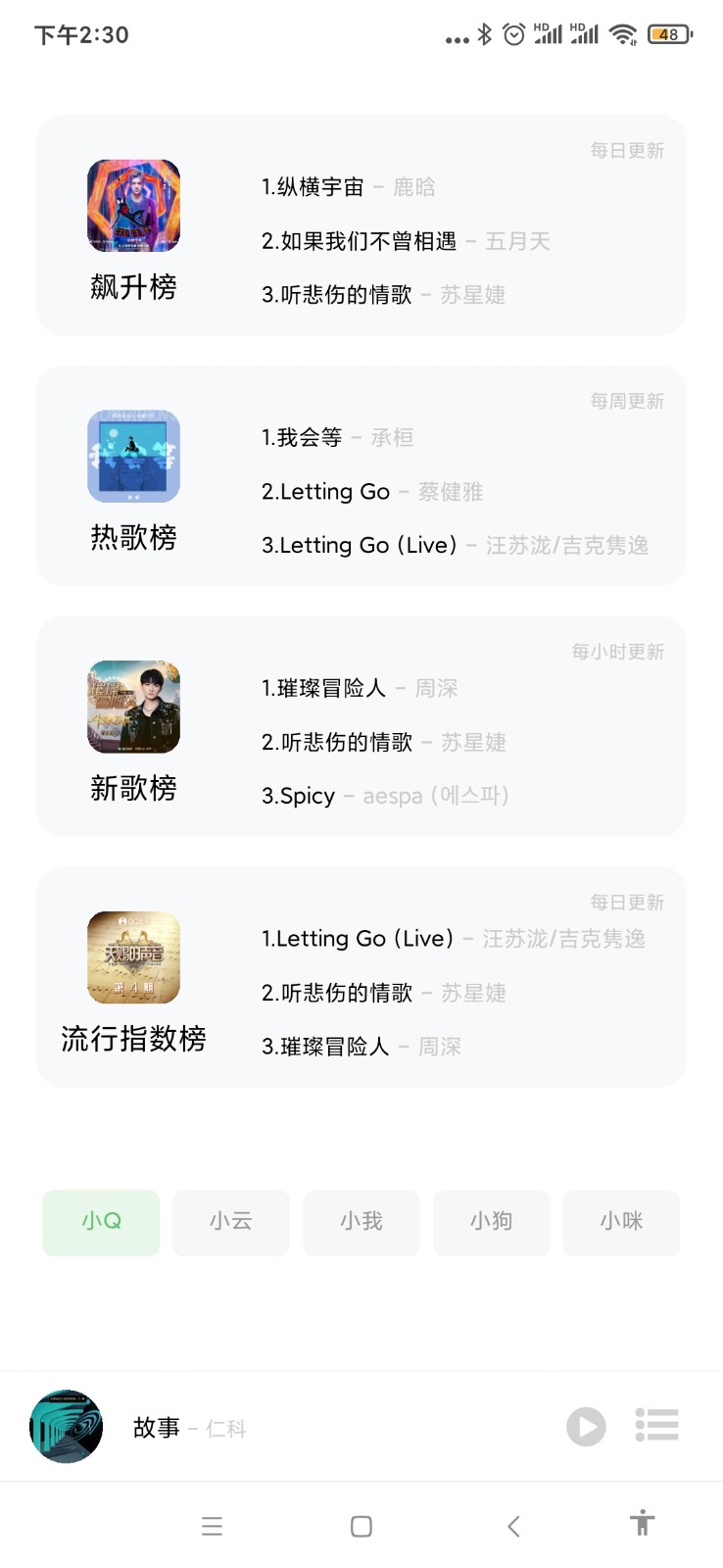Tap the 每日更新 label on 飙升榜

pyautogui.click(x=627, y=149)
